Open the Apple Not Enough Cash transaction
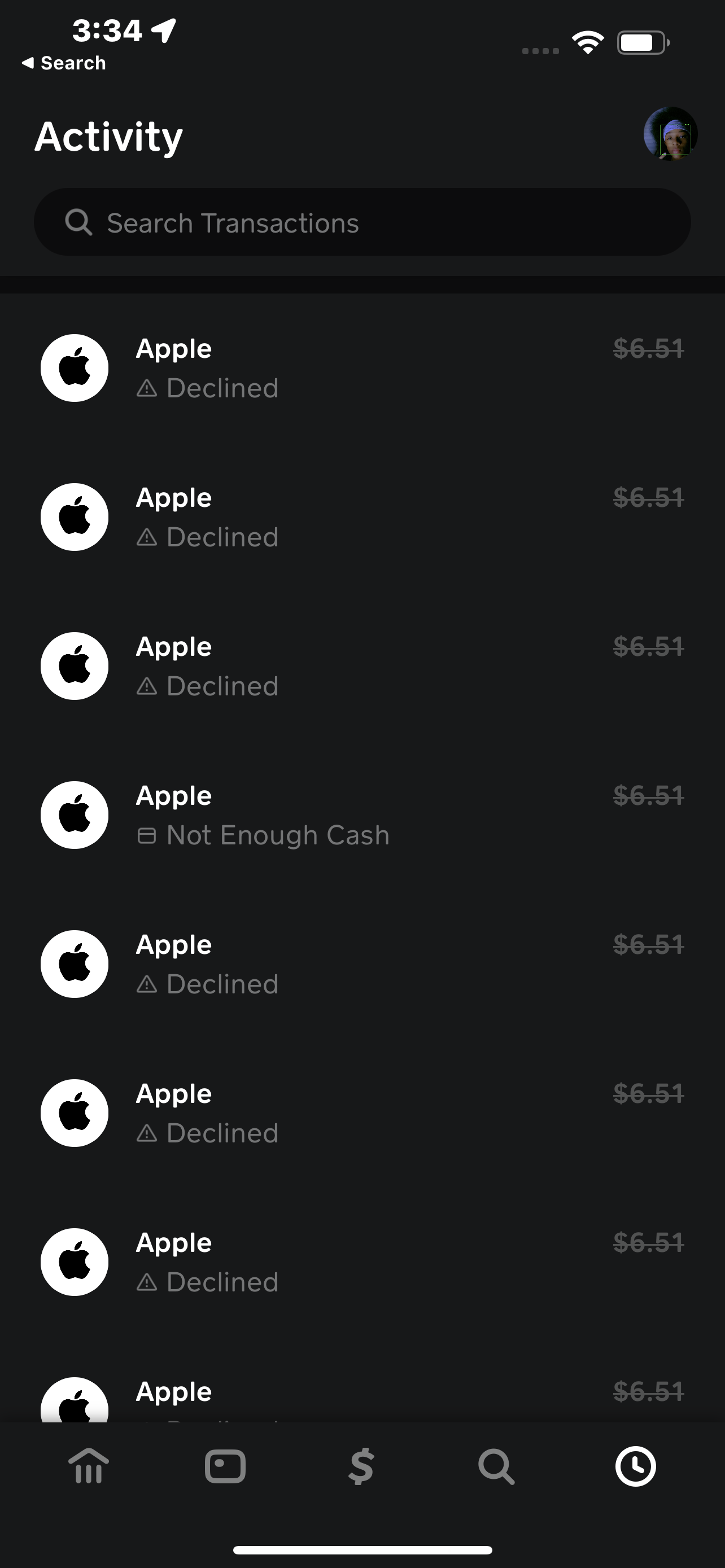725x1568 pixels. pyautogui.click(x=362, y=815)
